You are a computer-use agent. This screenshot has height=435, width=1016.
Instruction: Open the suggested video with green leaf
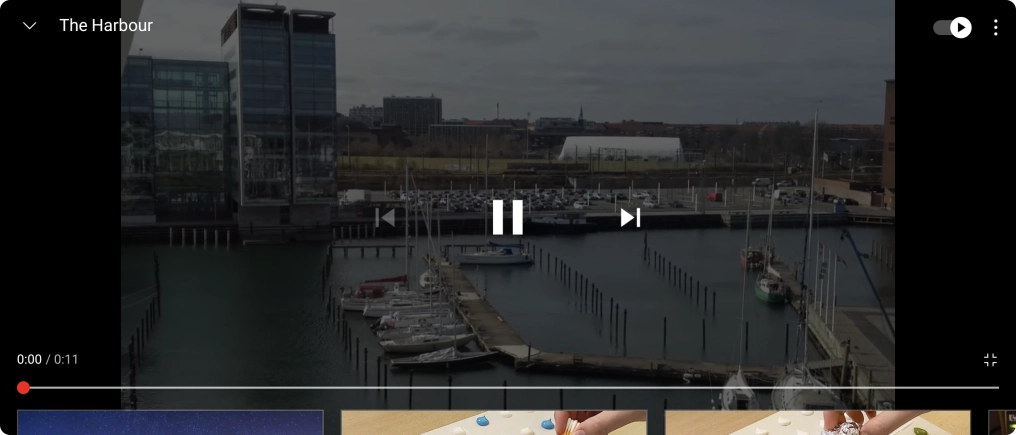coord(817,422)
